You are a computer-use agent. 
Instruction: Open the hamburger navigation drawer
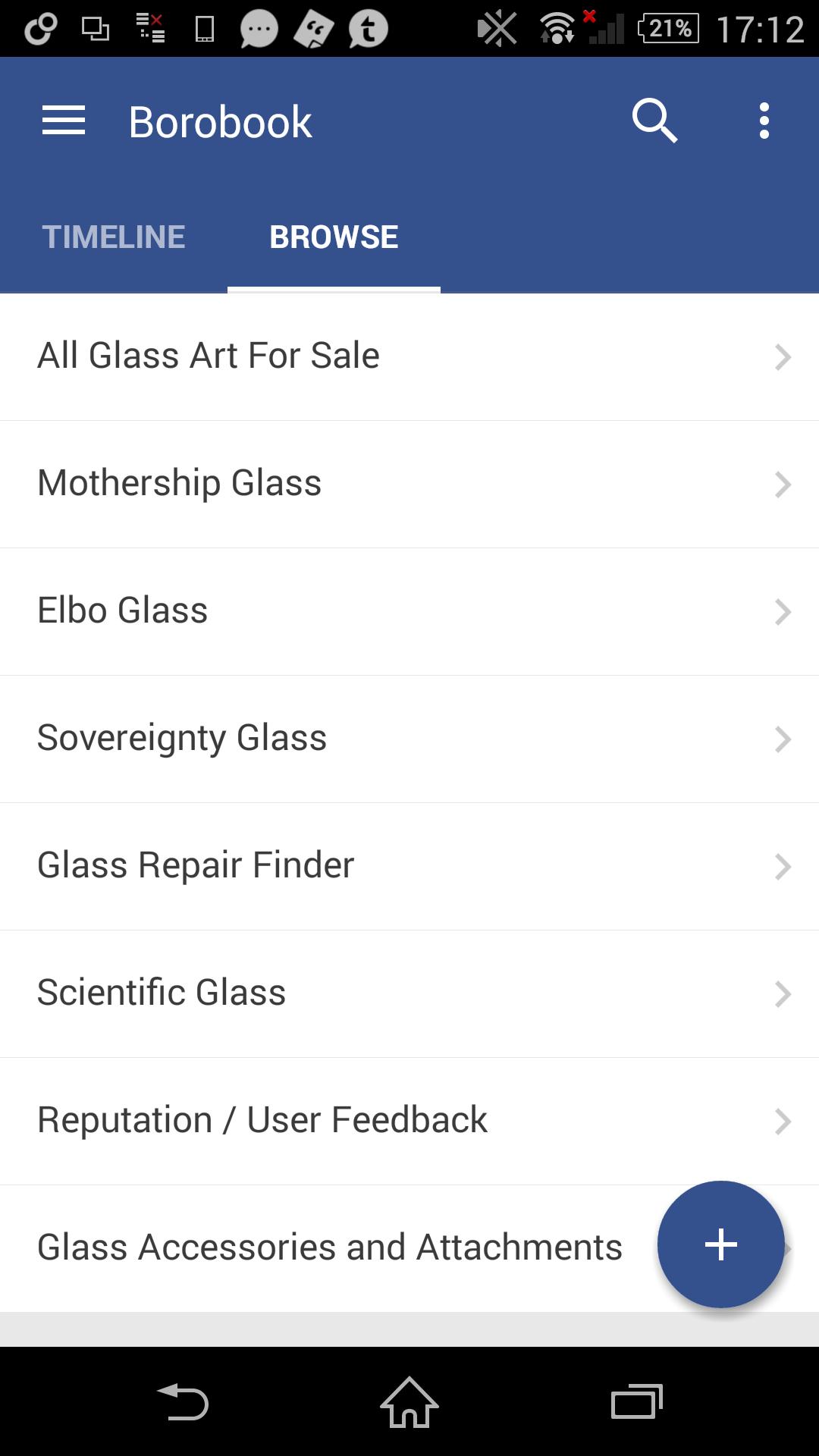(x=64, y=121)
